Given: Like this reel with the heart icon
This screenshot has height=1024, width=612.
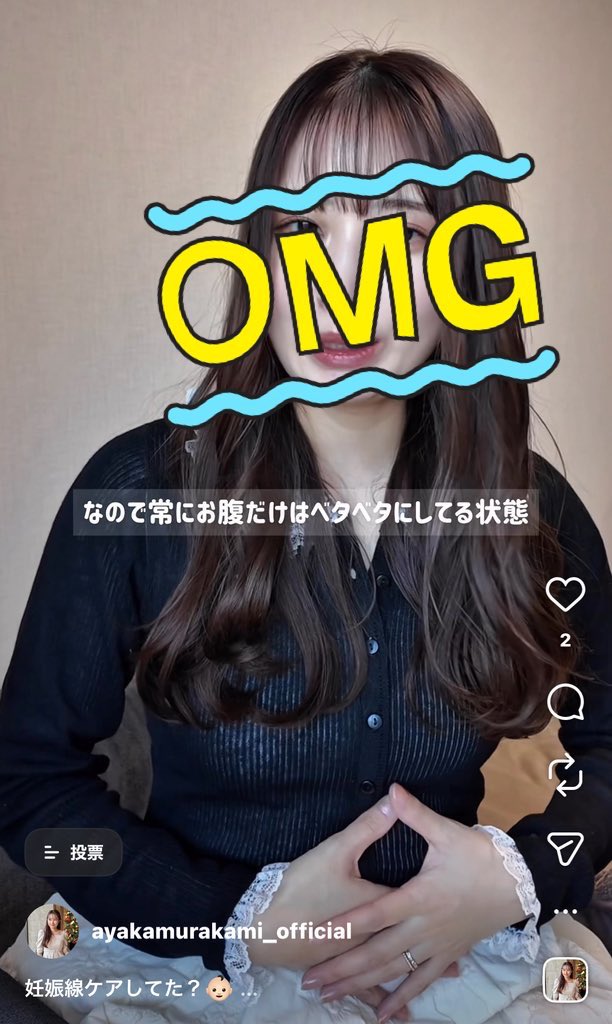Looking at the screenshot, I should pyautogui.click(x=565, y=595).
